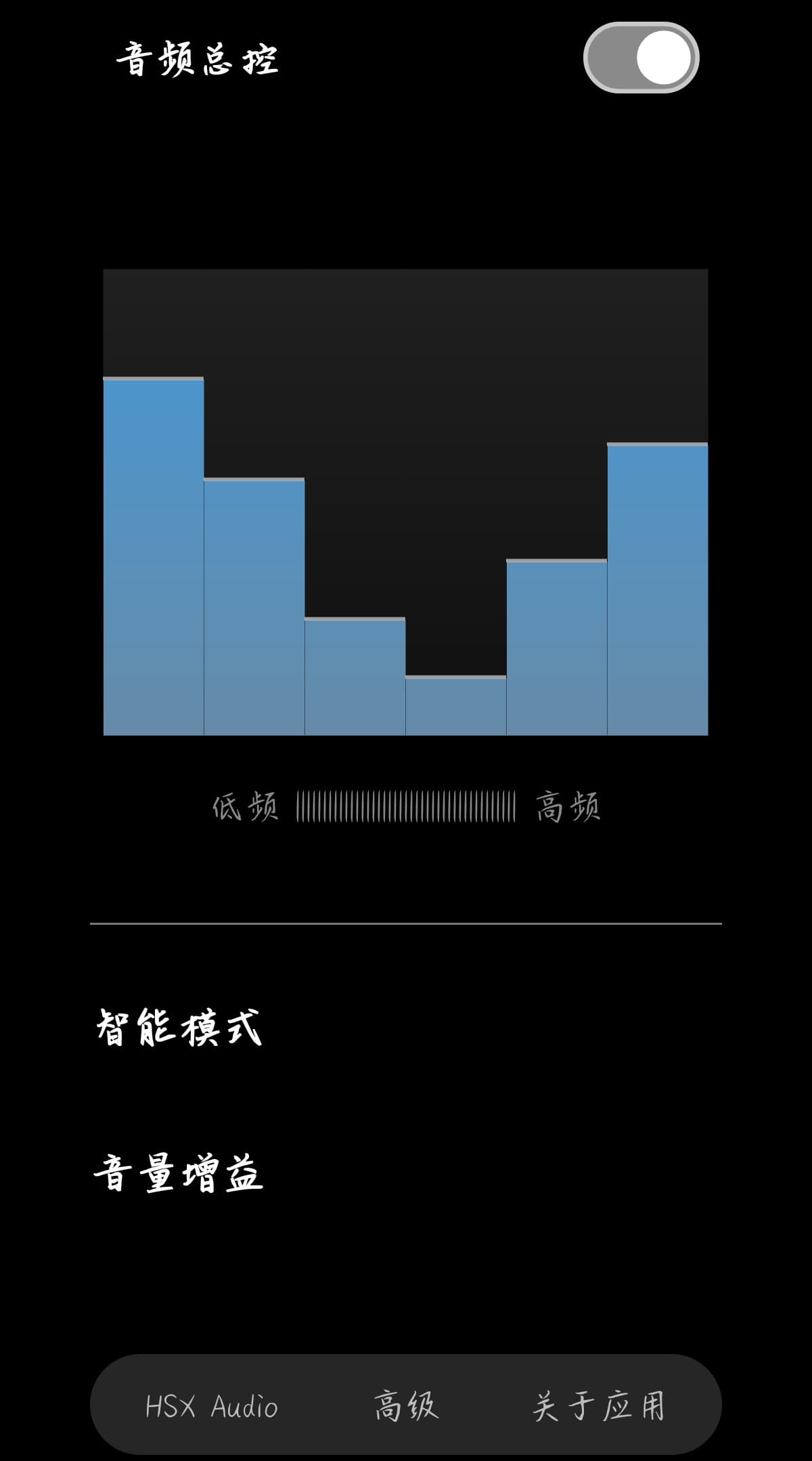Viewport: 812px width, 1461px height.
Task: Open 智能模式 settings
Action: tap(179, 1028)
